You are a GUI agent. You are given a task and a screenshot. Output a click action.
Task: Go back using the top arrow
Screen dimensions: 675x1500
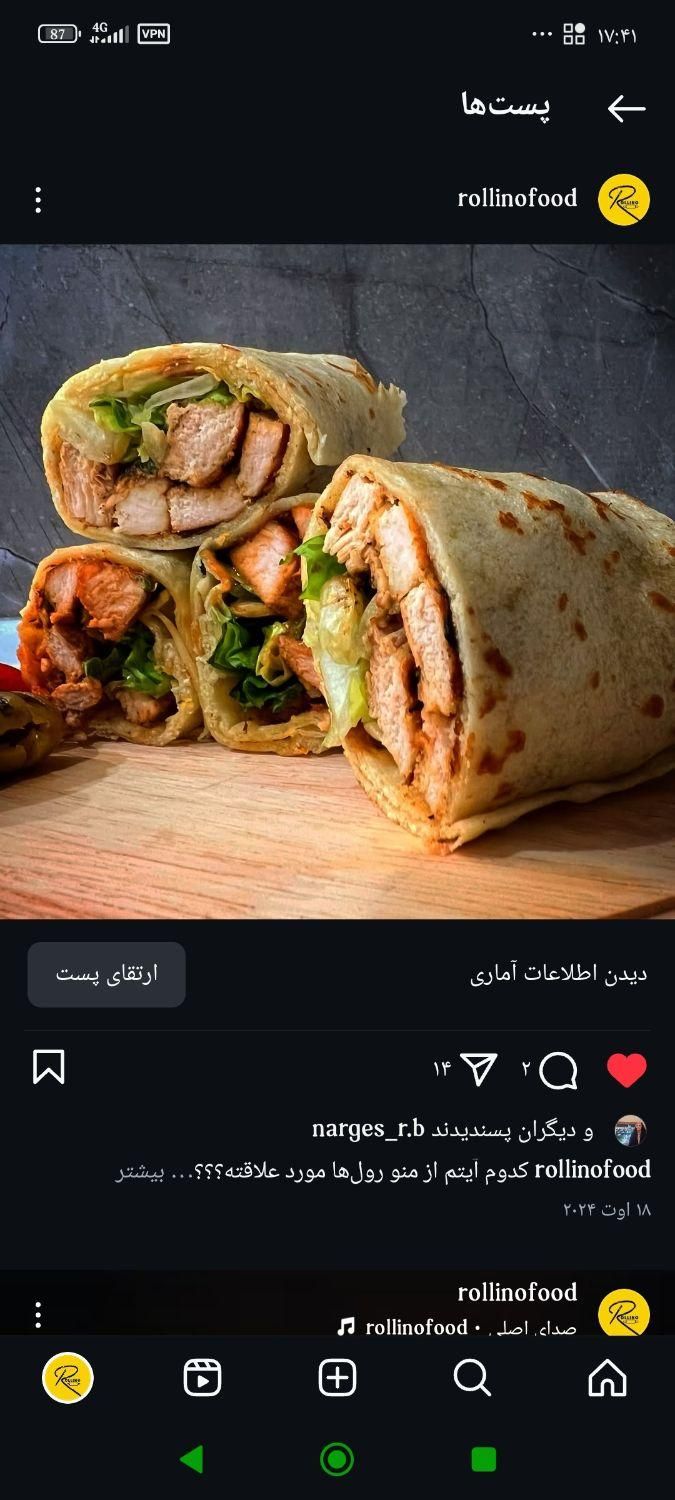[x=626, y=108]
